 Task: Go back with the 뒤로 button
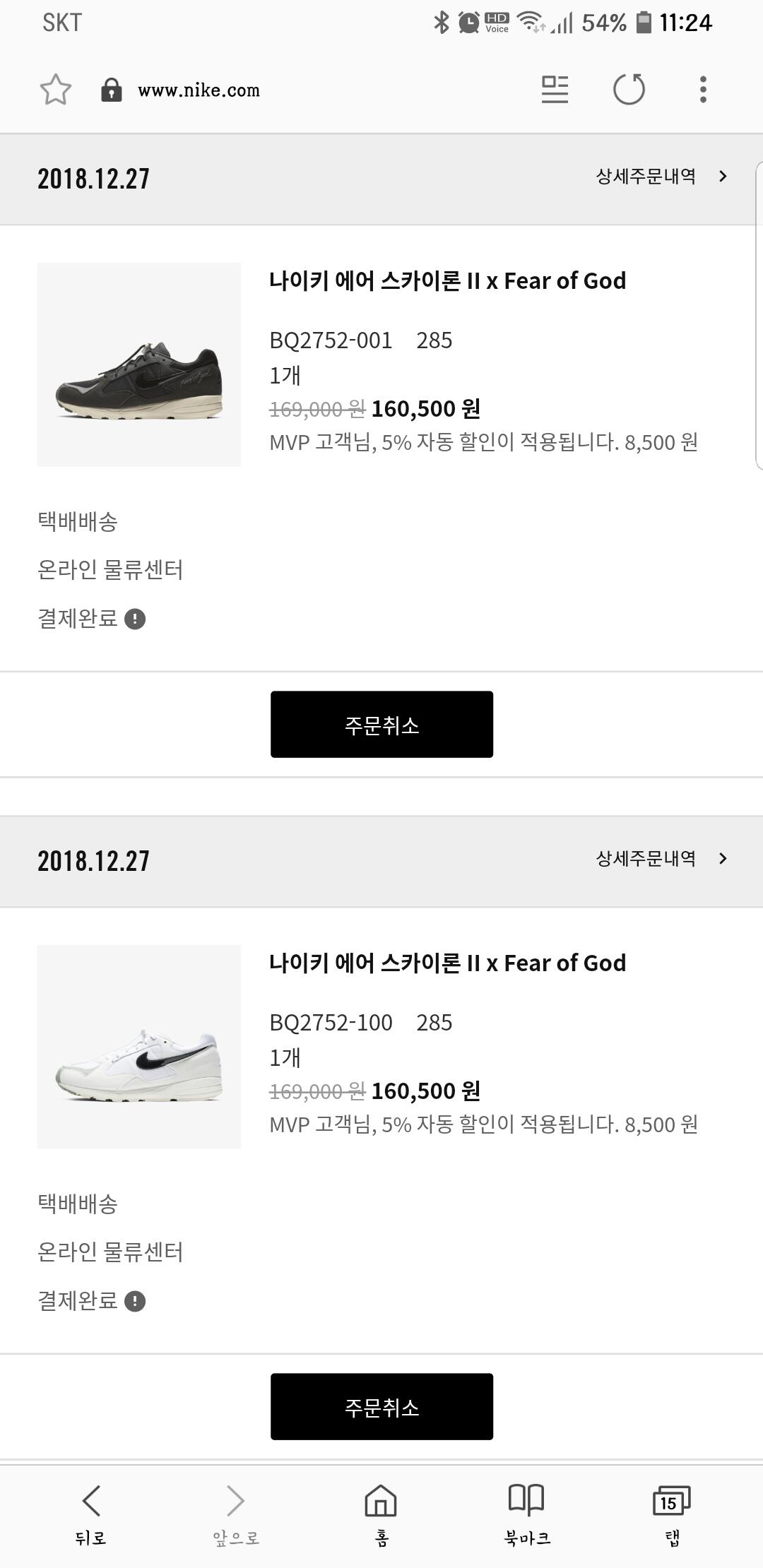point(91,1514)
